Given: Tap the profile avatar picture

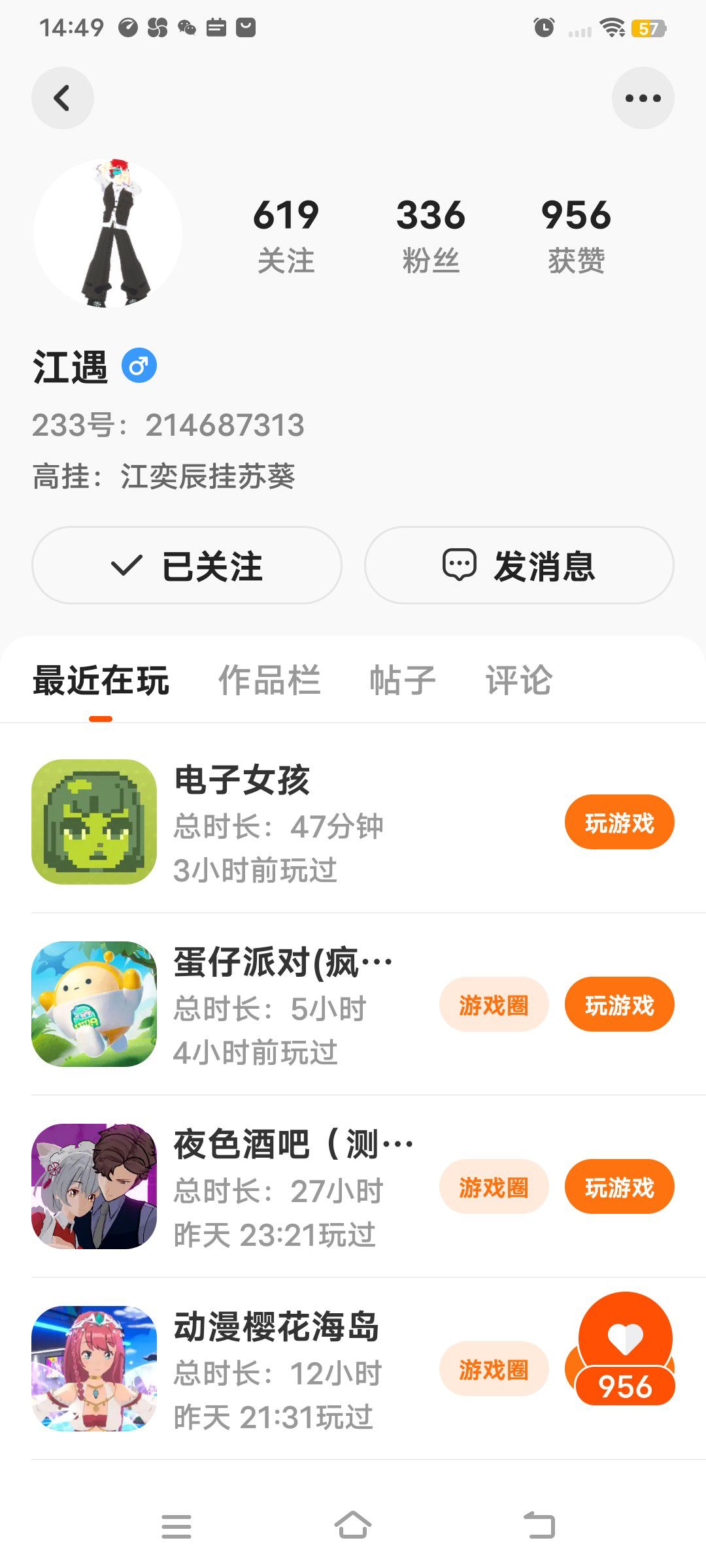Looking at the screenshot, I should 108,233.
